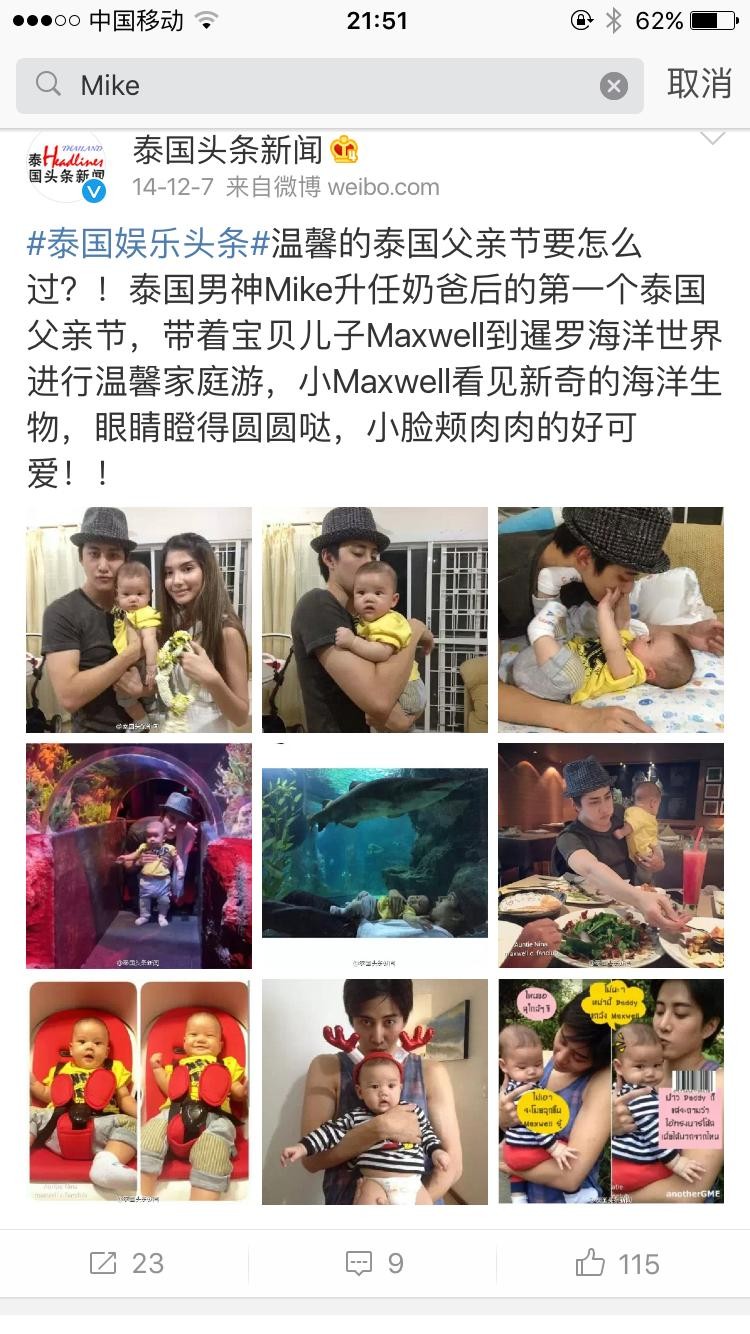Open the #泰国娱乐头条# hashtag
The height and width of the screenshot is (1334, 750).
tap(150, 244)
